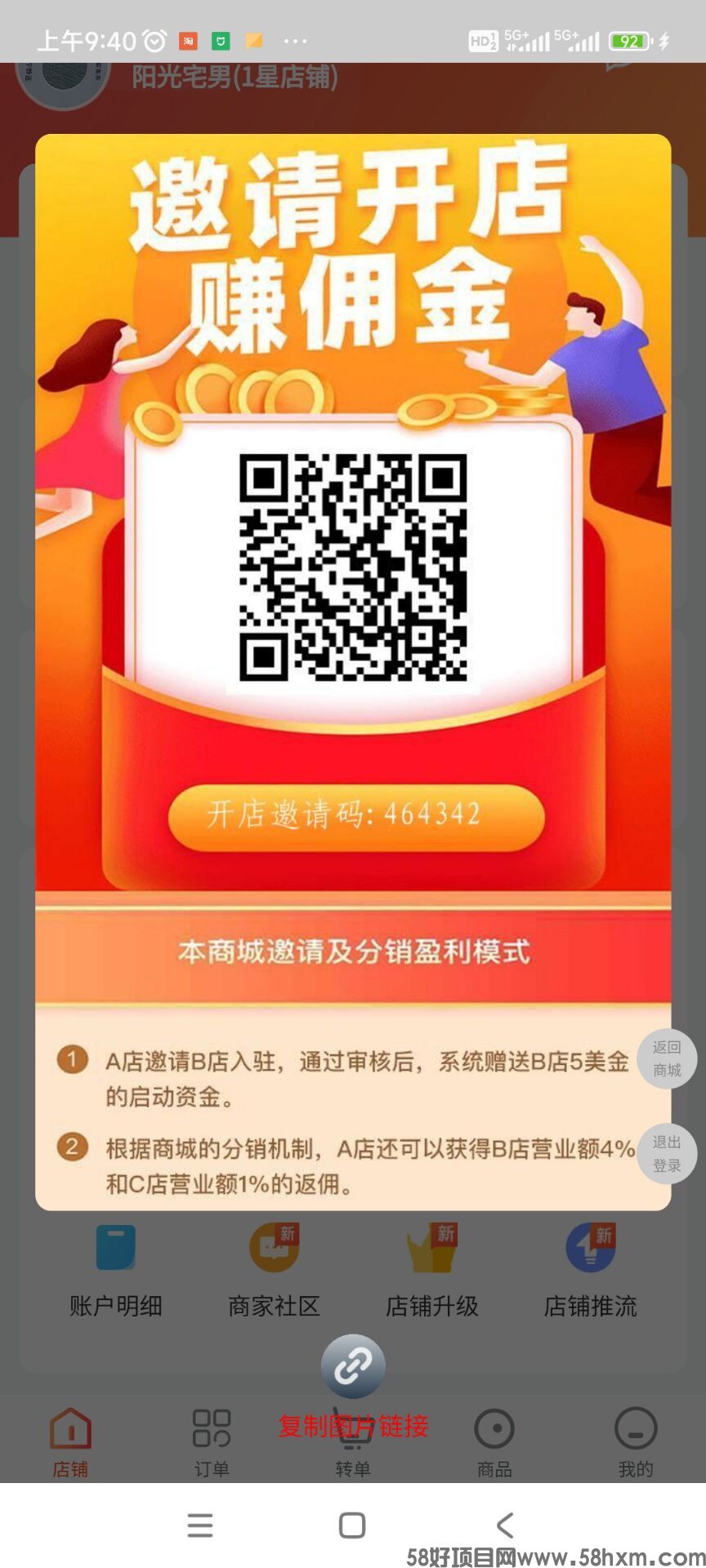Switch to the 订单 tab
This screenshot has height=1568, width=706.
212,1442
